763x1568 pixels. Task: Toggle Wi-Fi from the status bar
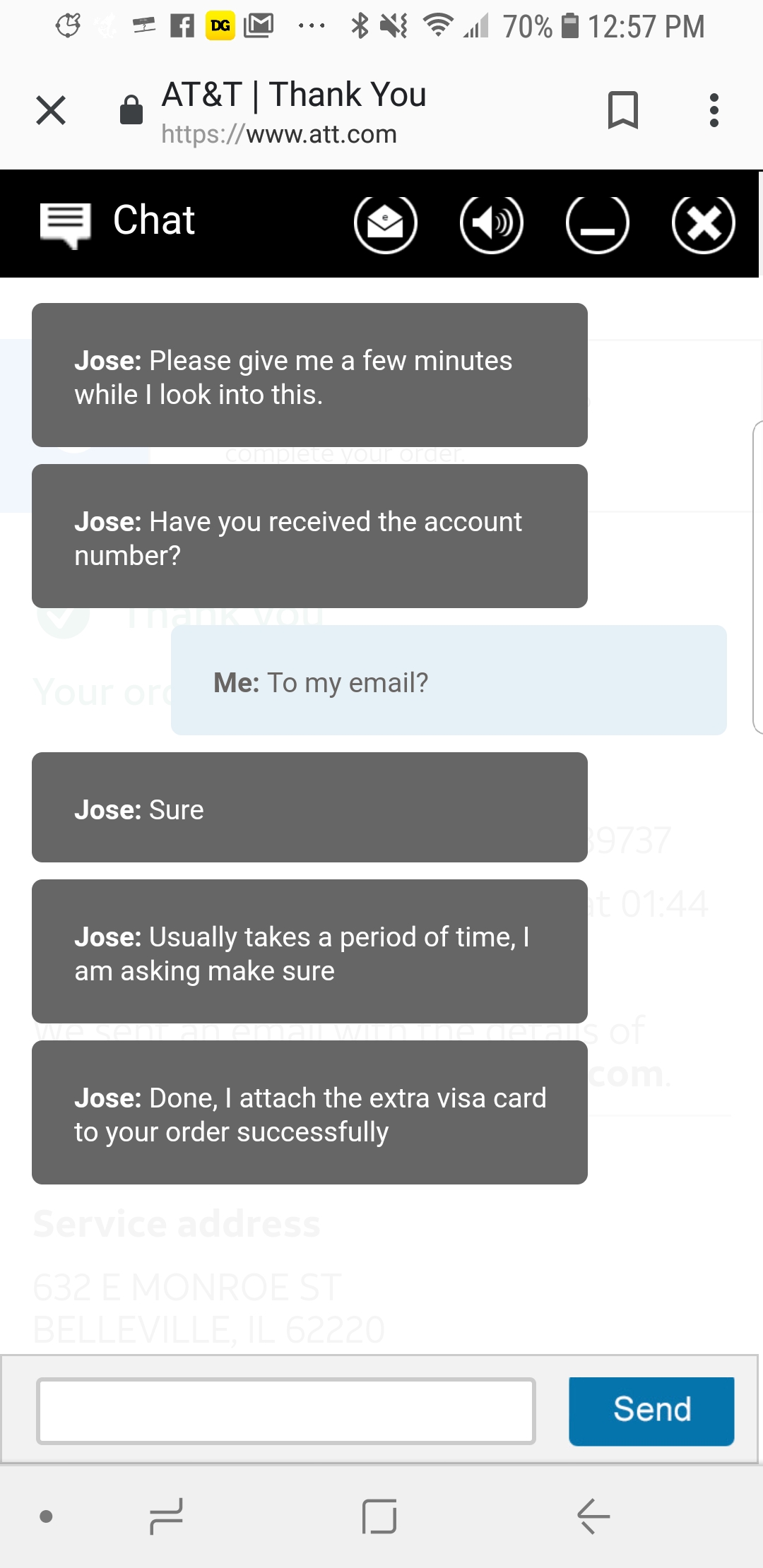point(438,25)
